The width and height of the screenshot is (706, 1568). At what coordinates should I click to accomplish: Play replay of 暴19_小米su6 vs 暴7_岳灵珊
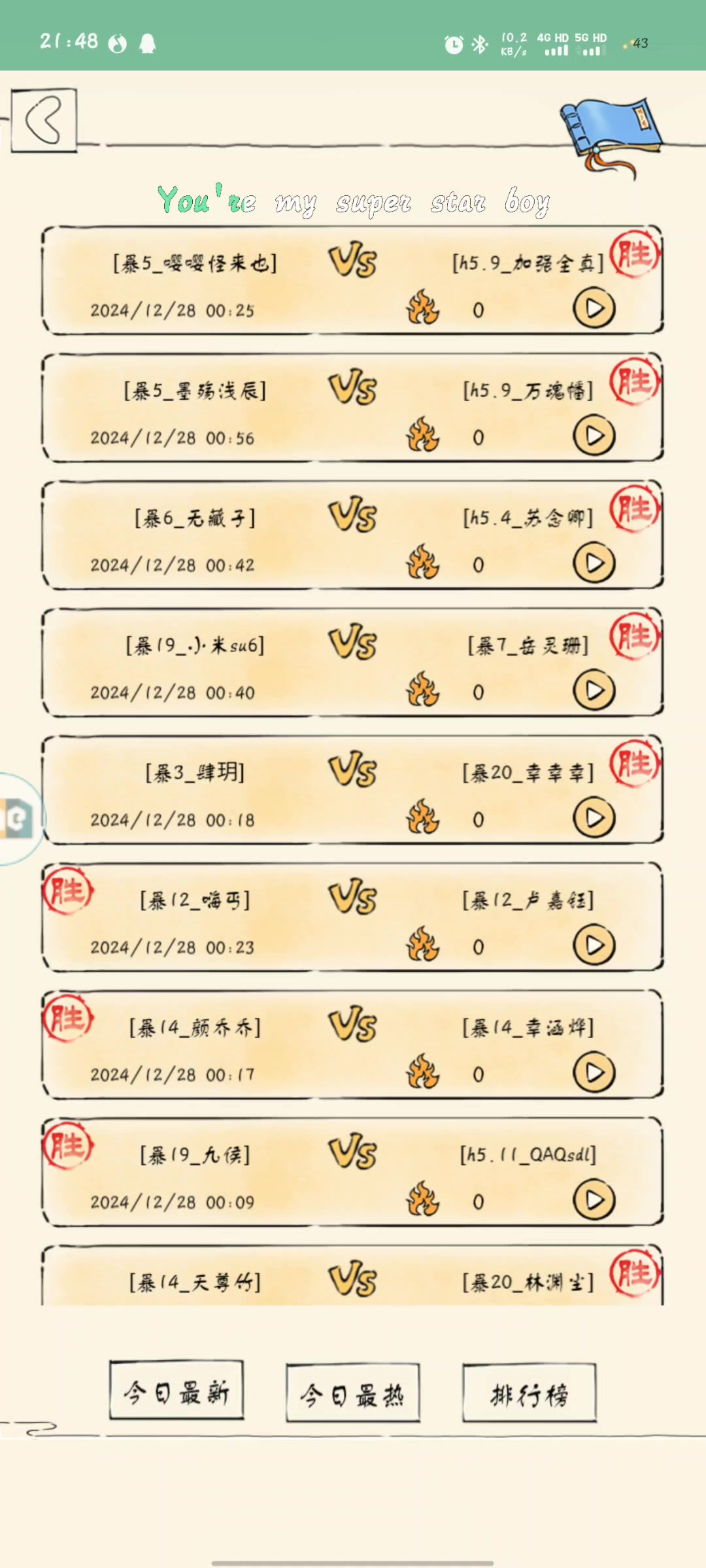pos(594,691)
